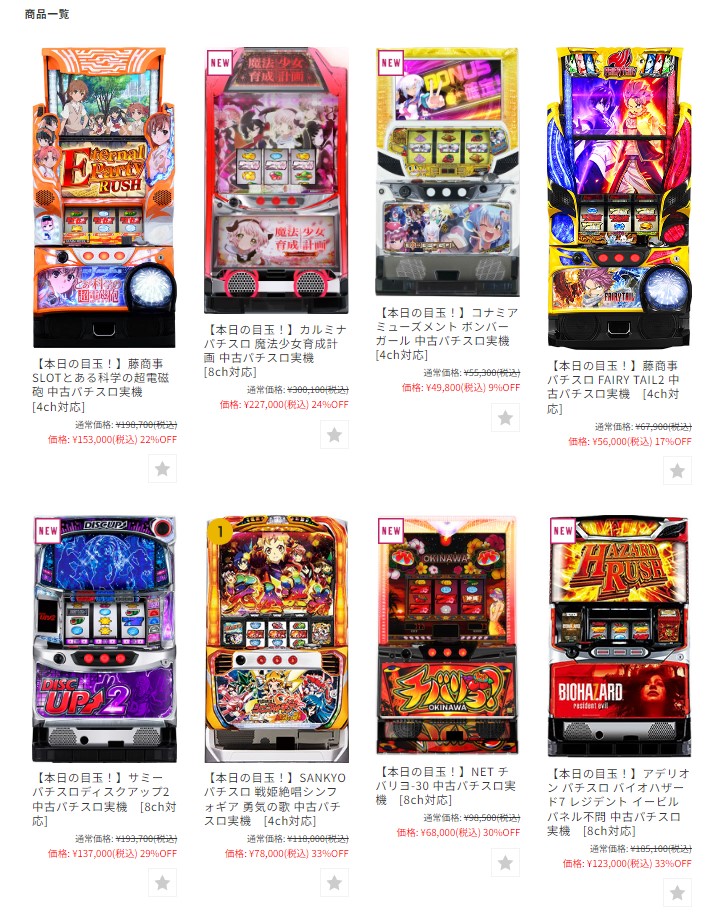Image resolution: width=727 pixels, height=916 pixels.
Task: Star the 戦姫絶唱シンフォギア product
Action: pos(335,882)
